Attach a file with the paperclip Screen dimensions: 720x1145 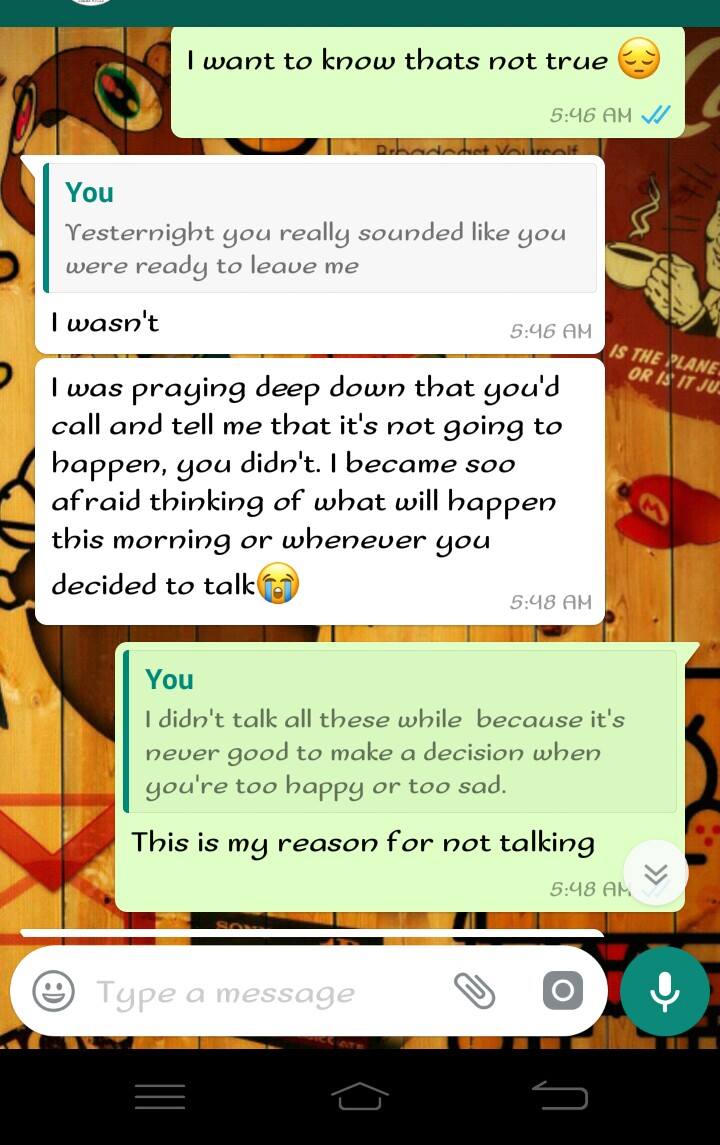tap(474, 990)
